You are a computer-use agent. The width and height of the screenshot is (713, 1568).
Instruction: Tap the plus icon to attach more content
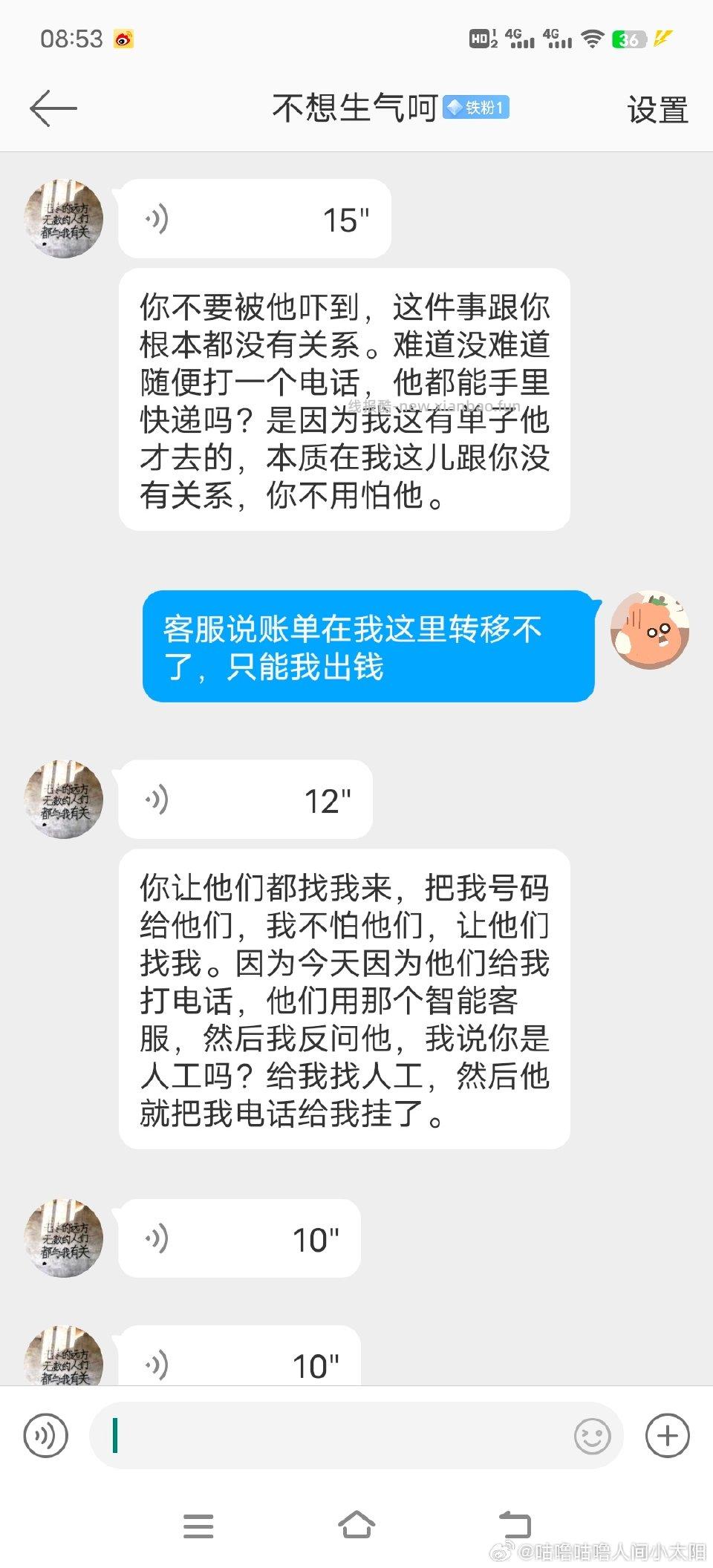(x=665, y=1434)
